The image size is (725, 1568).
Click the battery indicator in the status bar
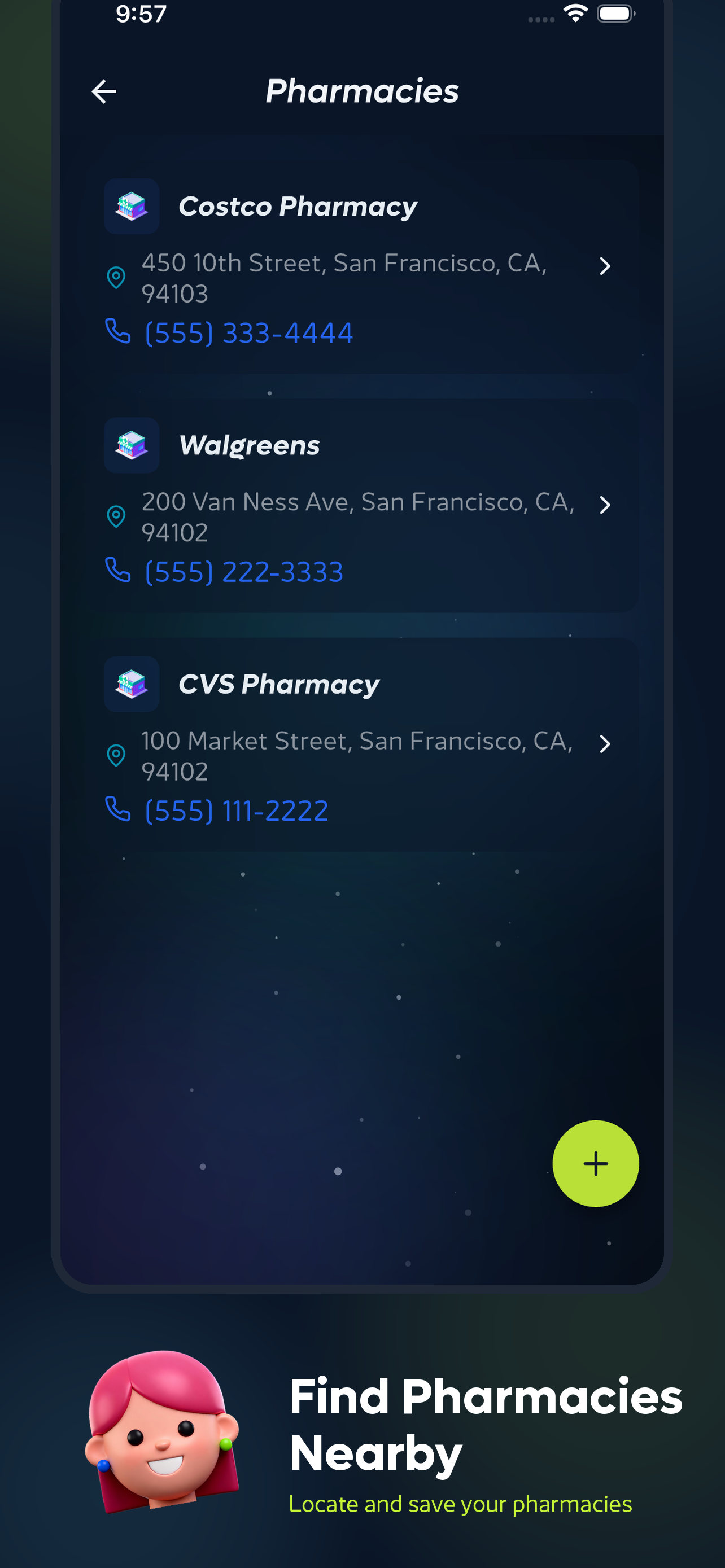(x=616, y=12)
